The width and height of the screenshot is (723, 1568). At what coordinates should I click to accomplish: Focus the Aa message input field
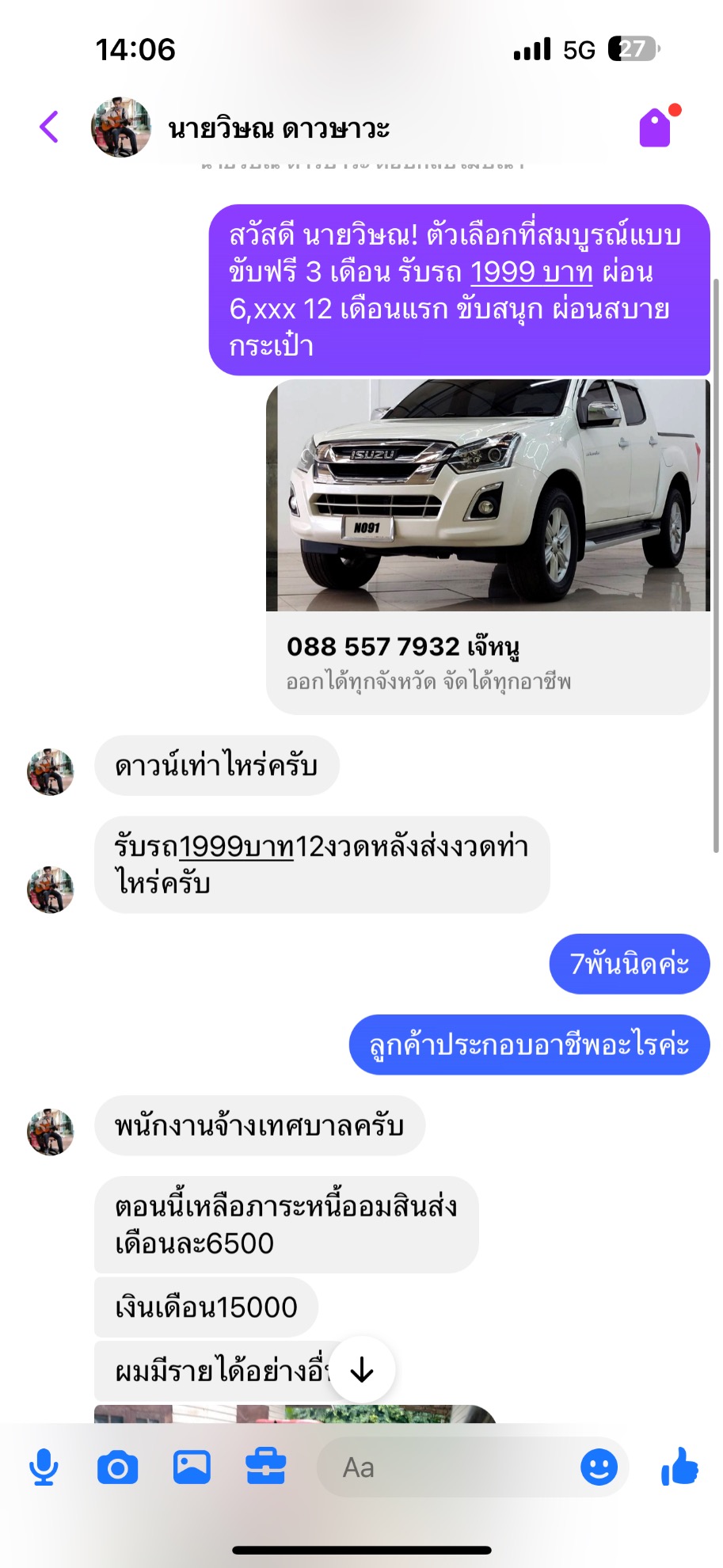point(447,1467)
